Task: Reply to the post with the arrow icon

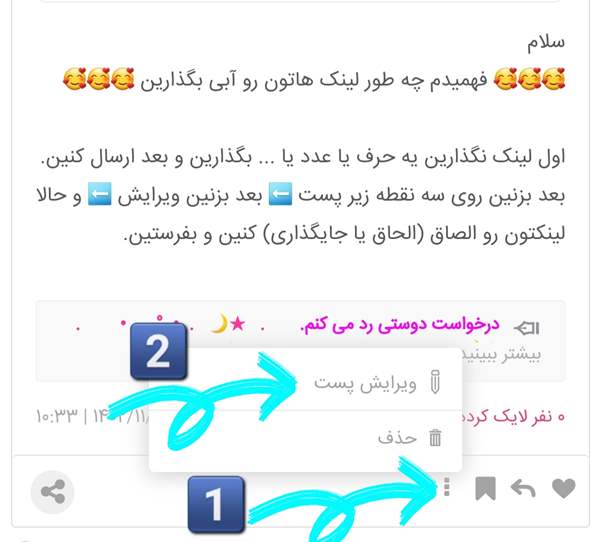Action: click(524, 489)
